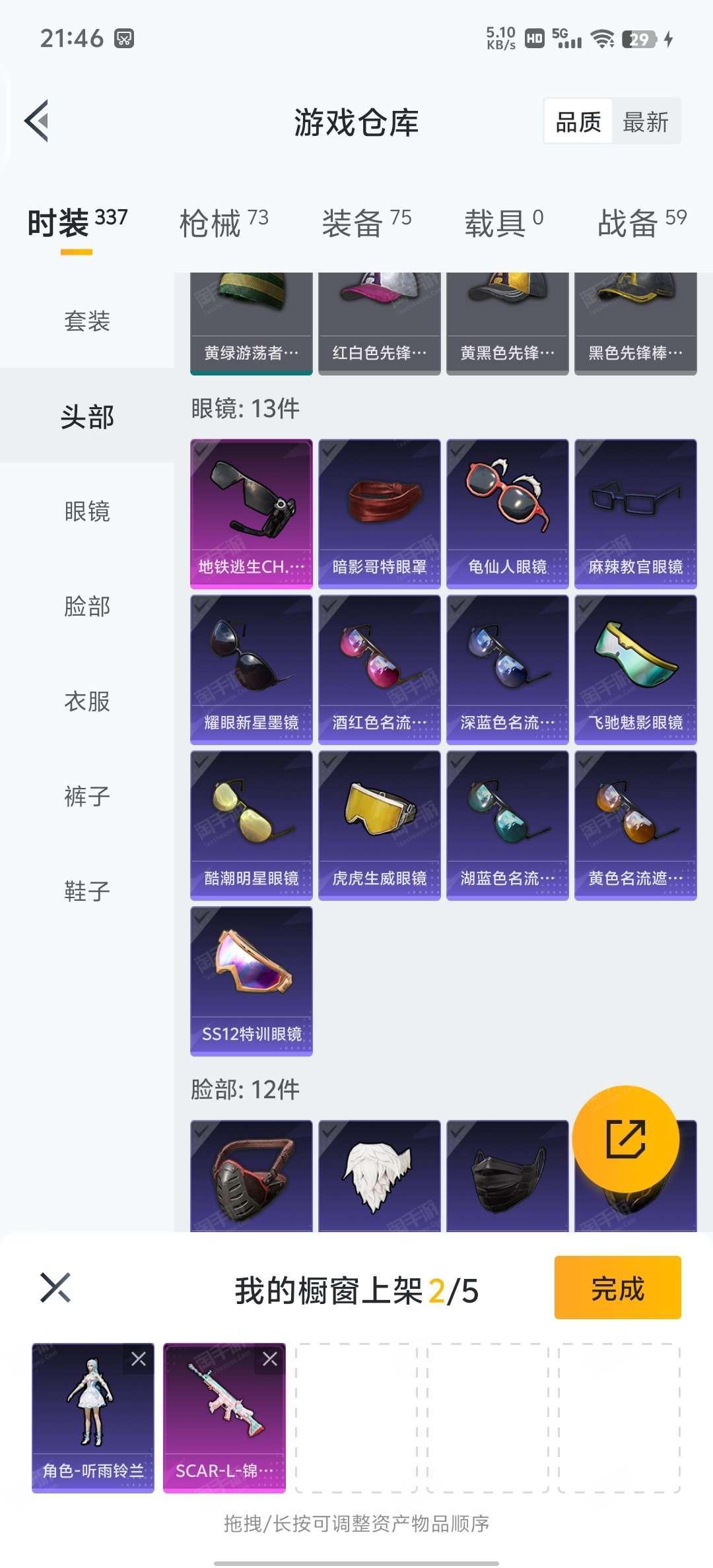Remove the SCAR-L skin from the showcase

pyautogui.click(x=270, y=1359)
